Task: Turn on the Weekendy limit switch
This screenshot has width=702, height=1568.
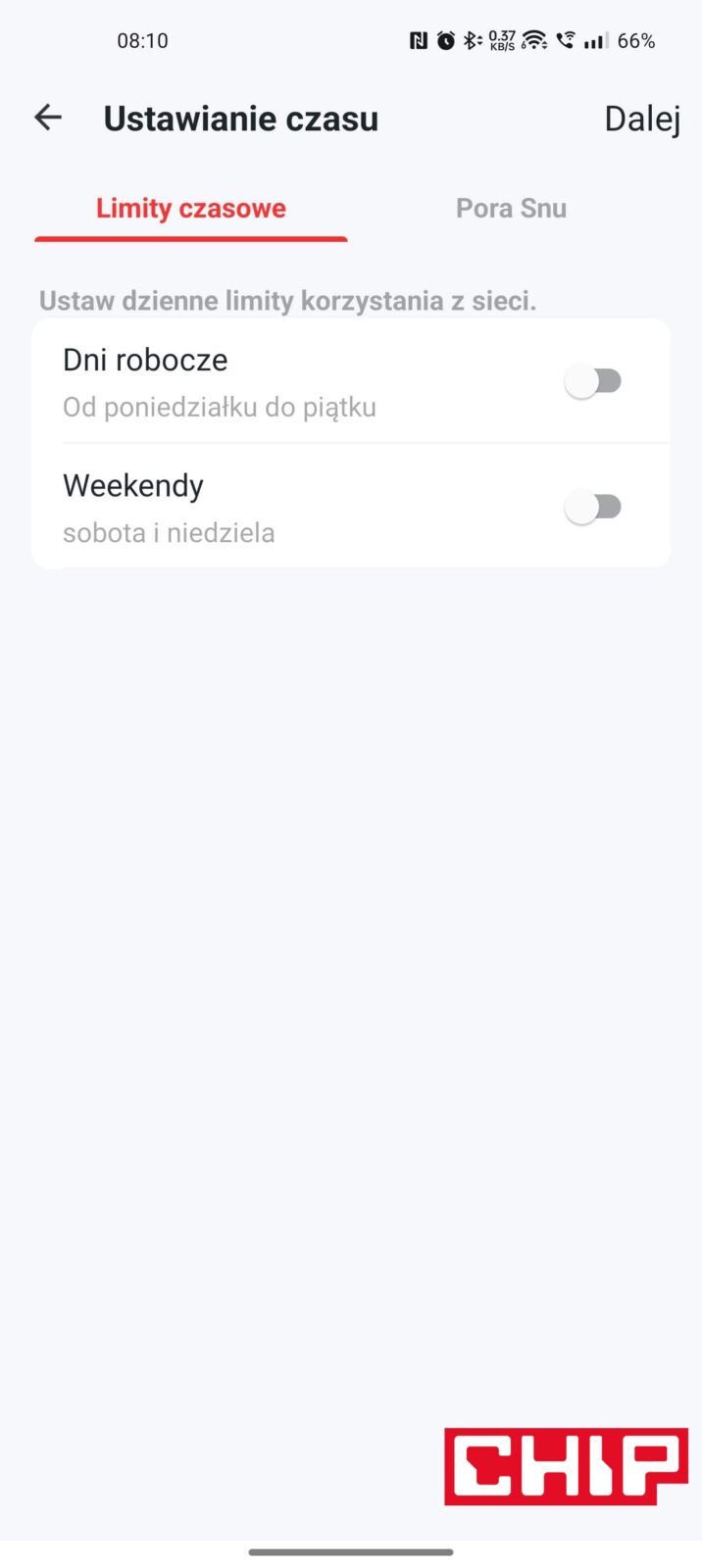Action: click(593, 507)
